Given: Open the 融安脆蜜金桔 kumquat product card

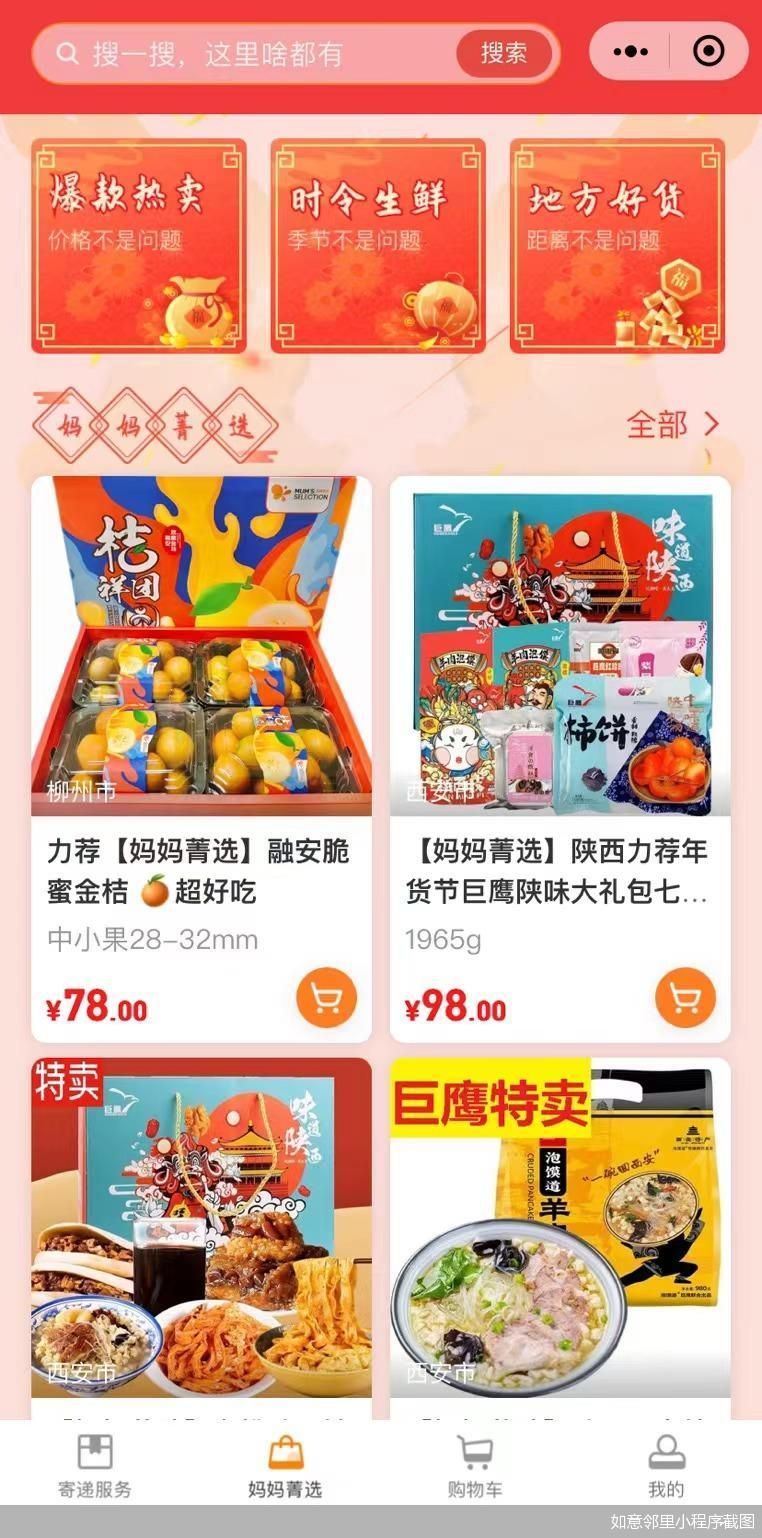Looking at the screenshot, I should pos(200,700).
